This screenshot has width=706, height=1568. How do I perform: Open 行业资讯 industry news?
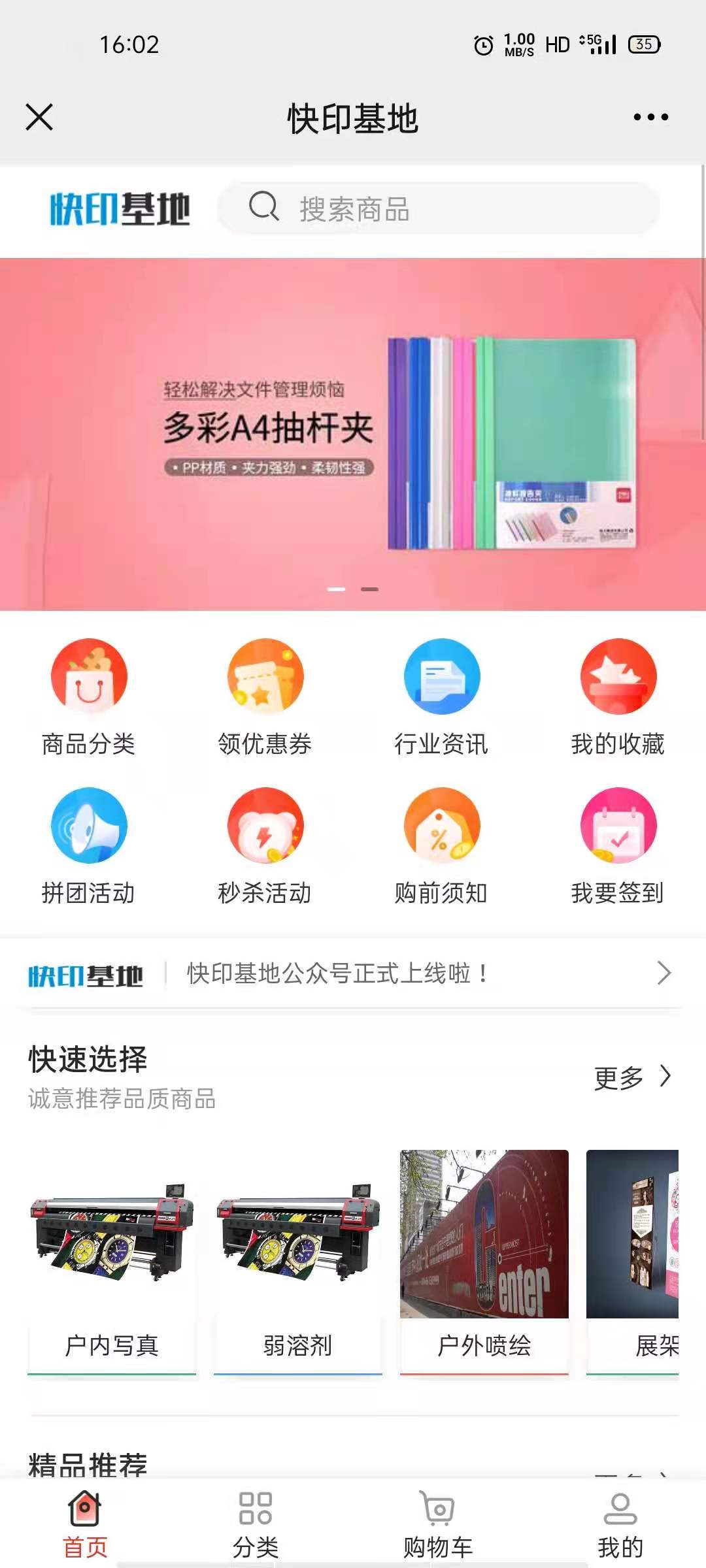pyautogui.click(x=442, y=696)
